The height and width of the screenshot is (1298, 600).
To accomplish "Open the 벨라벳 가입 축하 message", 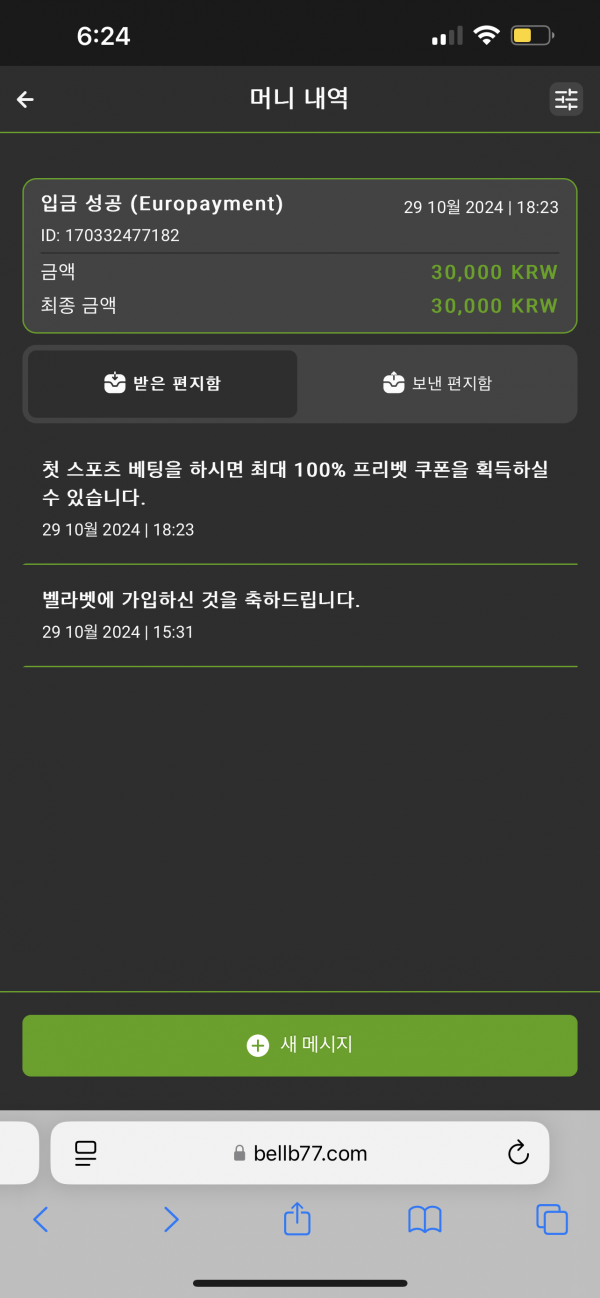I will (x=300, y=614).
